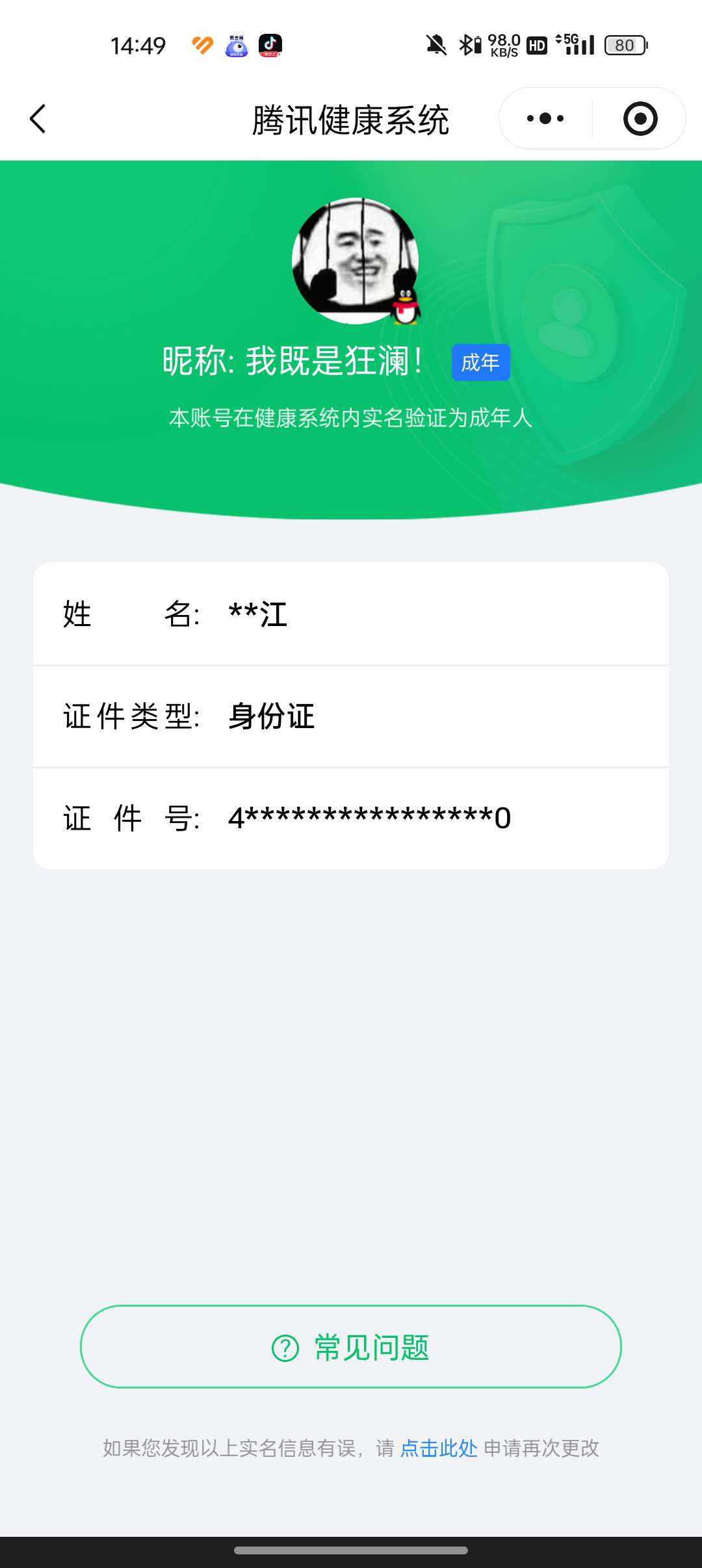Open the mini program more options menu
The image size is (702, 1568).
545,118
